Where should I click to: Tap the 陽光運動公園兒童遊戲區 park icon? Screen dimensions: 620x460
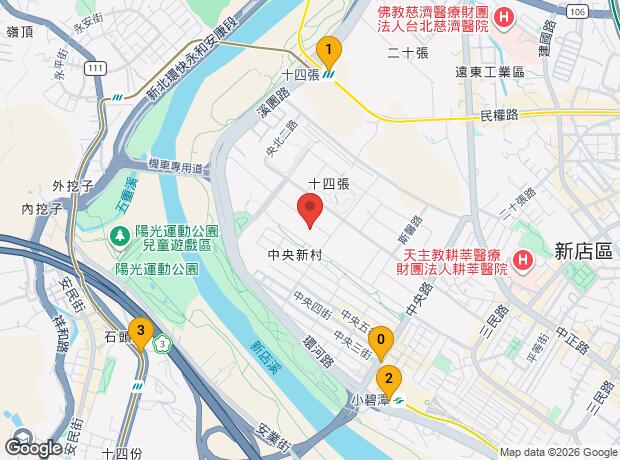pos(120,236)
